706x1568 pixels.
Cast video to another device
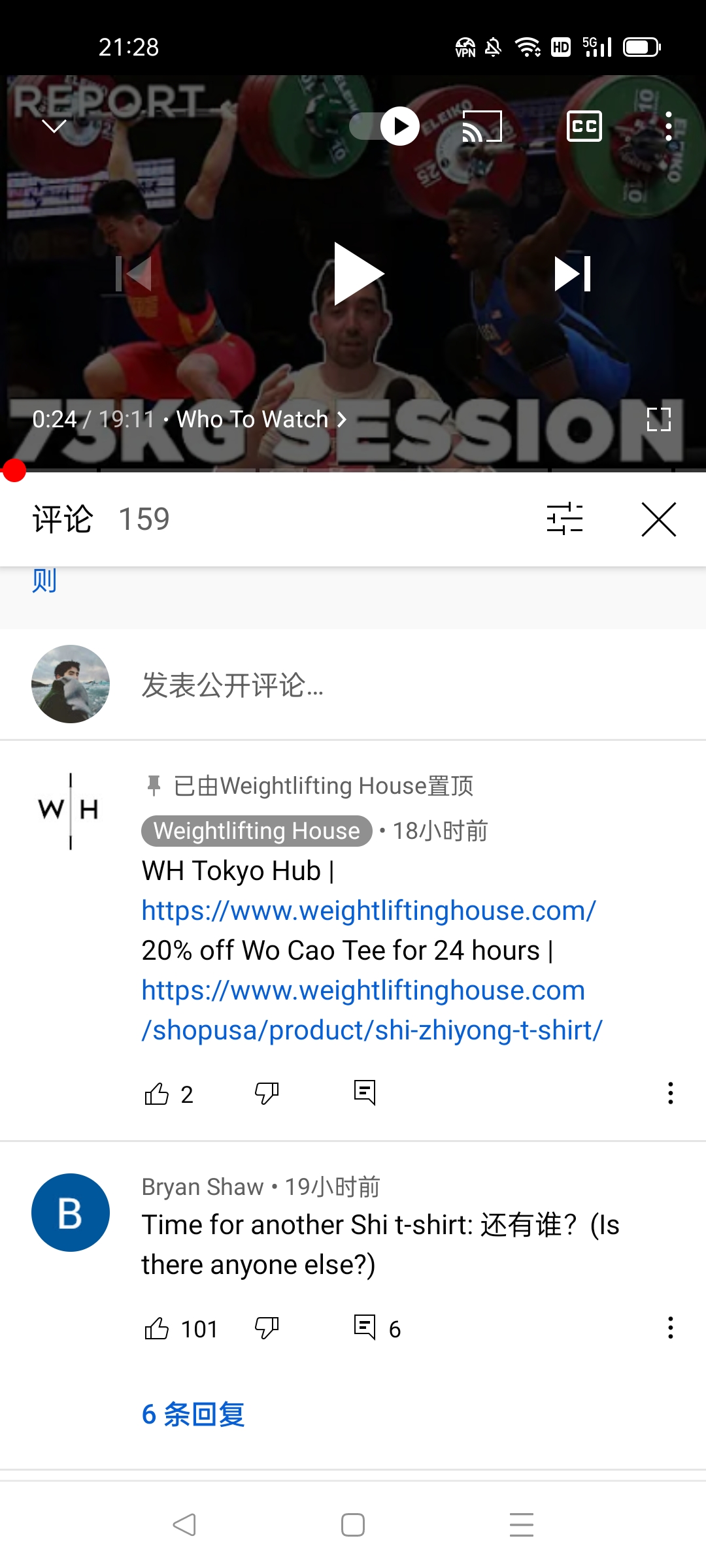coord(482,126)
